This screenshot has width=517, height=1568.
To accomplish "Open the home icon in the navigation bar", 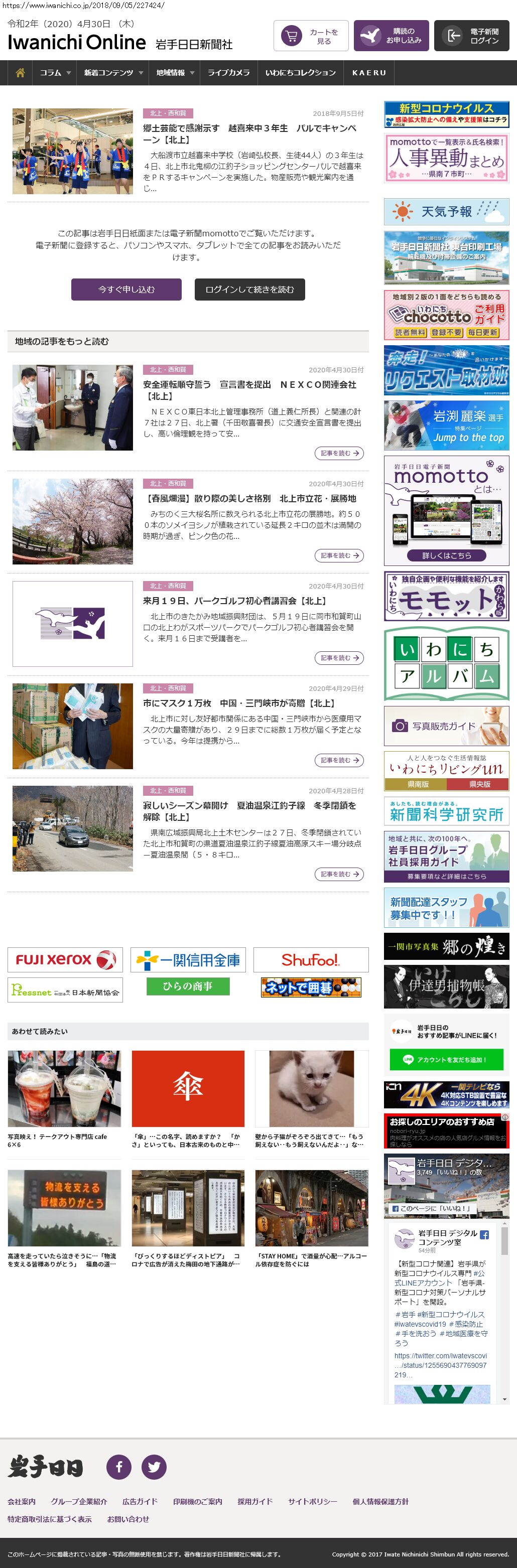I will [x=20, y=72].
